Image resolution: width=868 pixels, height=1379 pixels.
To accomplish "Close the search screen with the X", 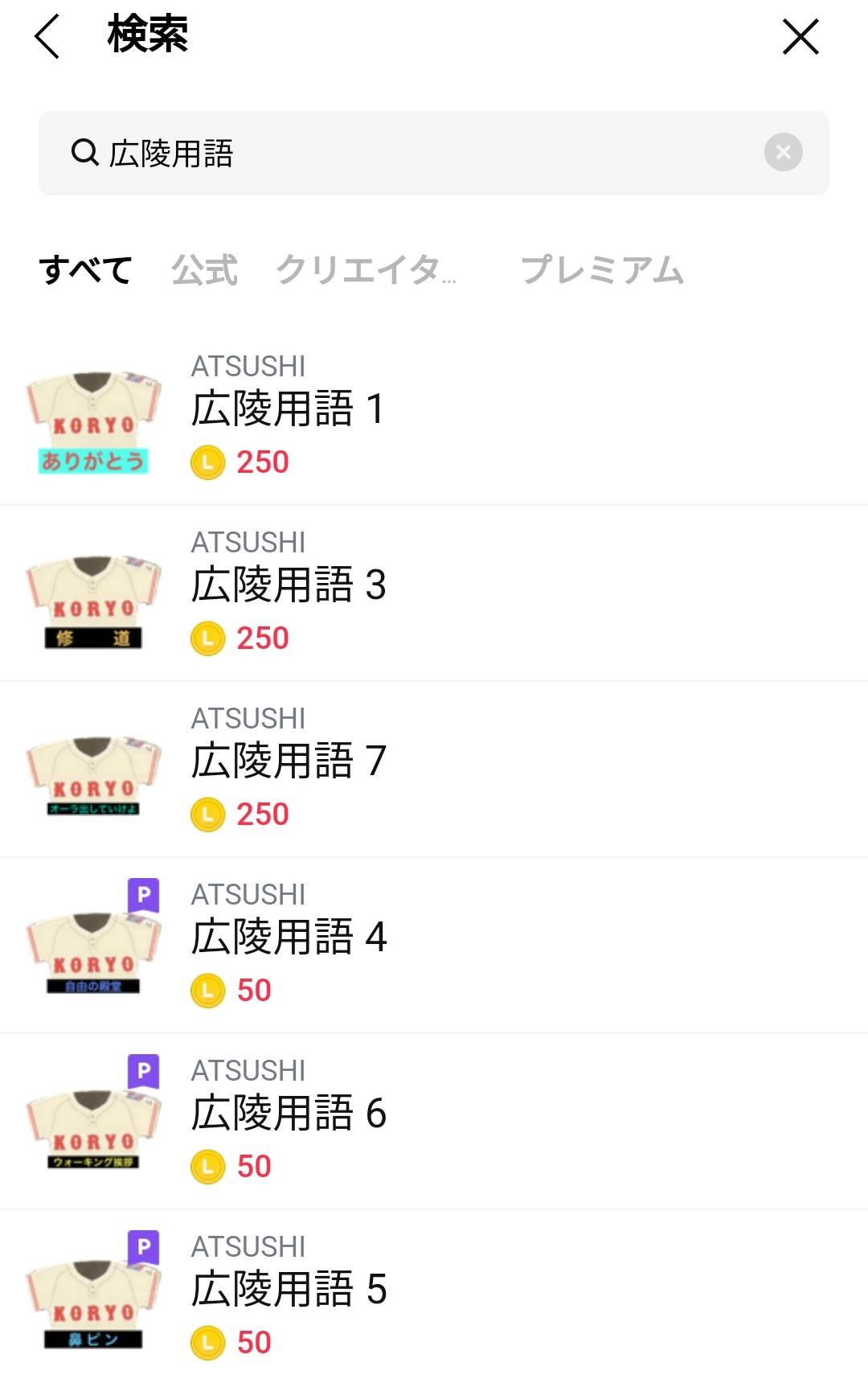I will click(800, 37).
